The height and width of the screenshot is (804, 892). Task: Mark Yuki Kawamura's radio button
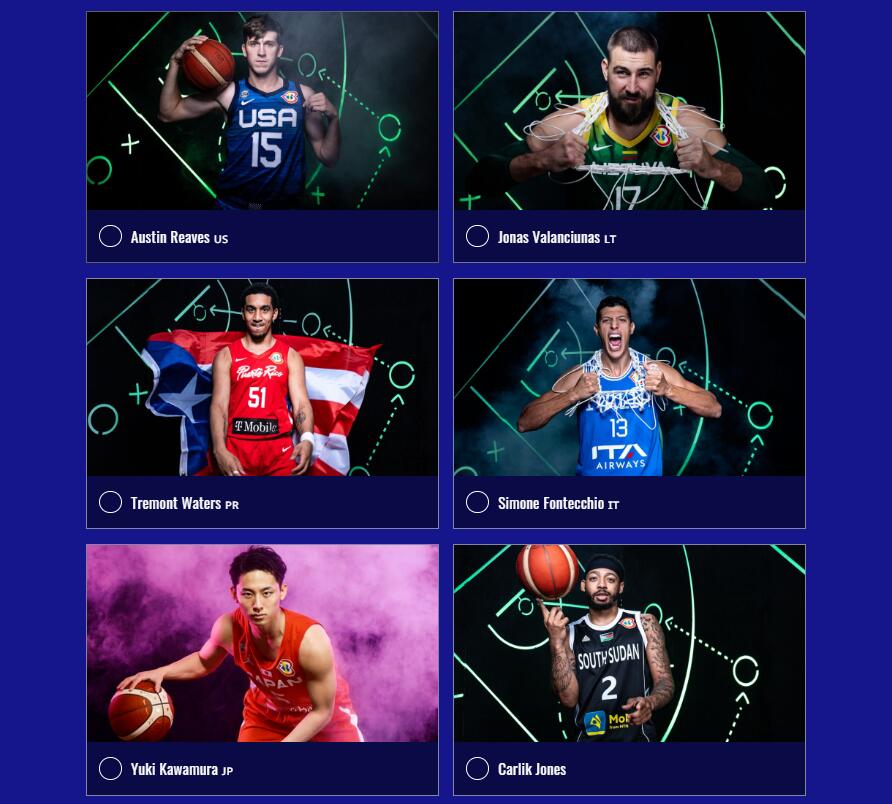[x=110, y=768]
